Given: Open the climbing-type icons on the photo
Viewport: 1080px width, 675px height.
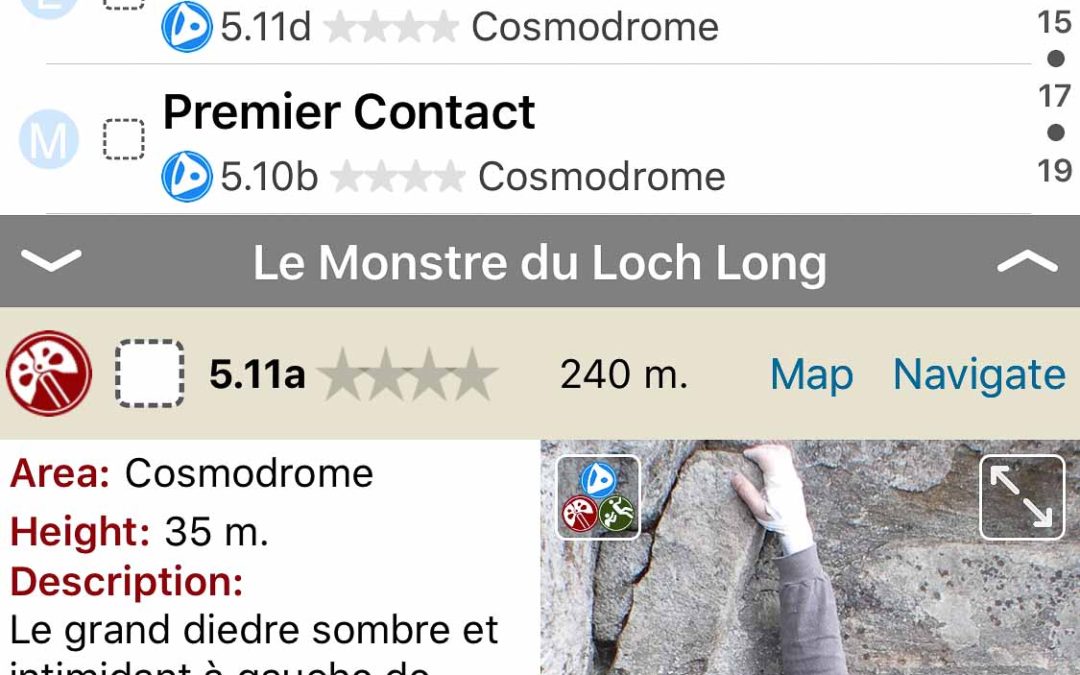Looking at the screenshot, I should (598, 497).
